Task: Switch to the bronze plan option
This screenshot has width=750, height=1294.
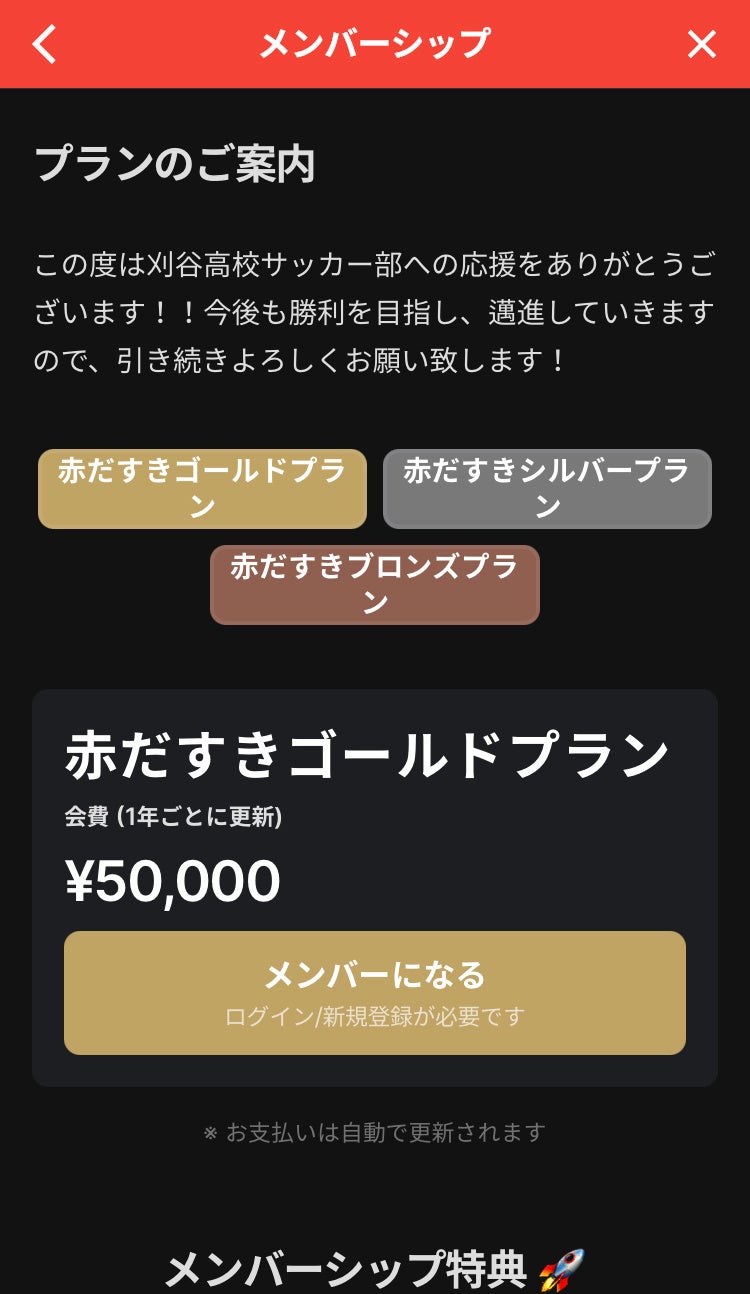Action: tap(374, 585)
